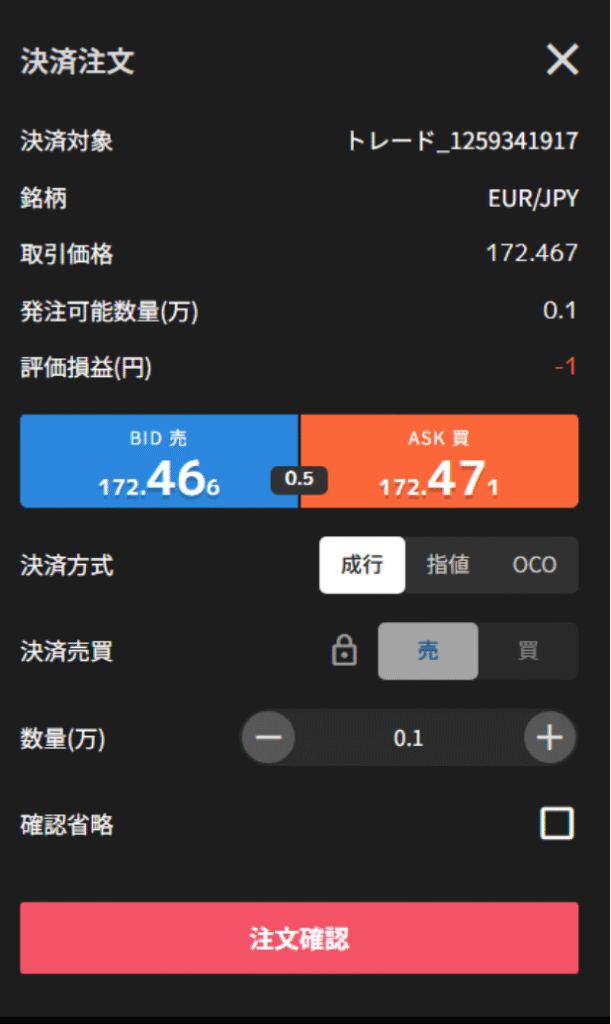Edit the 数量 value field
The image size is (611, 1024).
click(x=408, y=739)
